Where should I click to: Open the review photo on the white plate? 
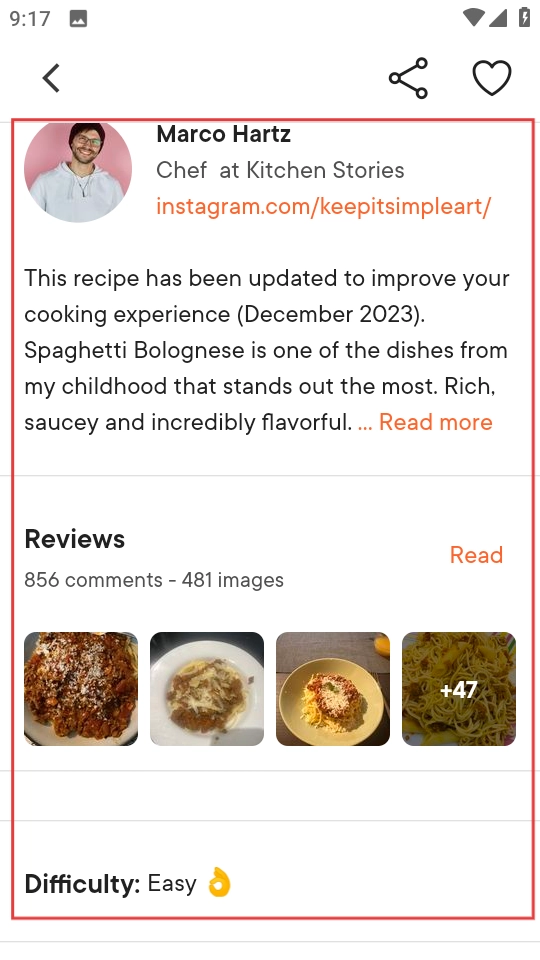point(207,689)
